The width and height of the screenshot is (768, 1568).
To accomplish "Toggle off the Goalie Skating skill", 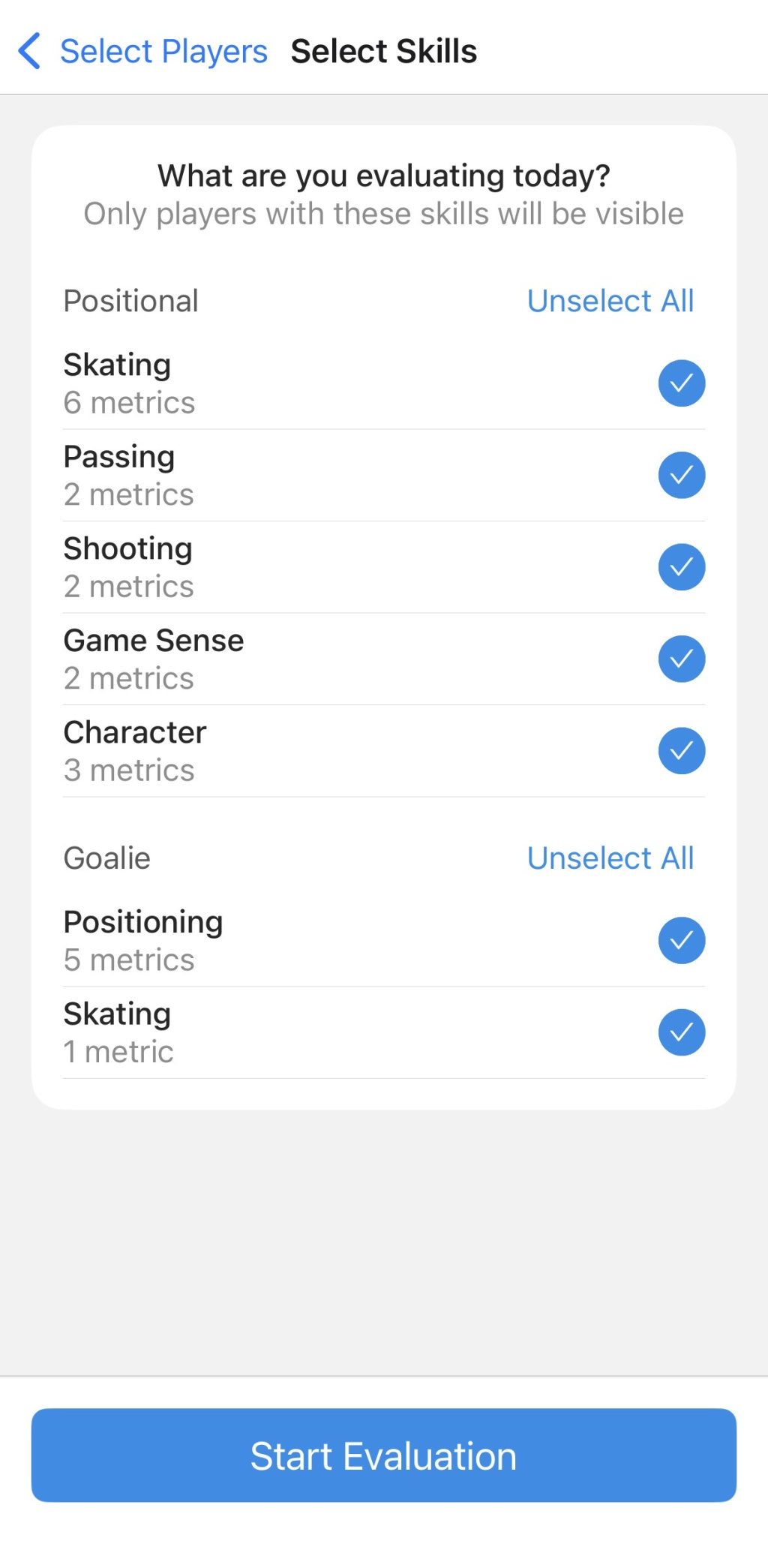I will (x=681, y=1032).
